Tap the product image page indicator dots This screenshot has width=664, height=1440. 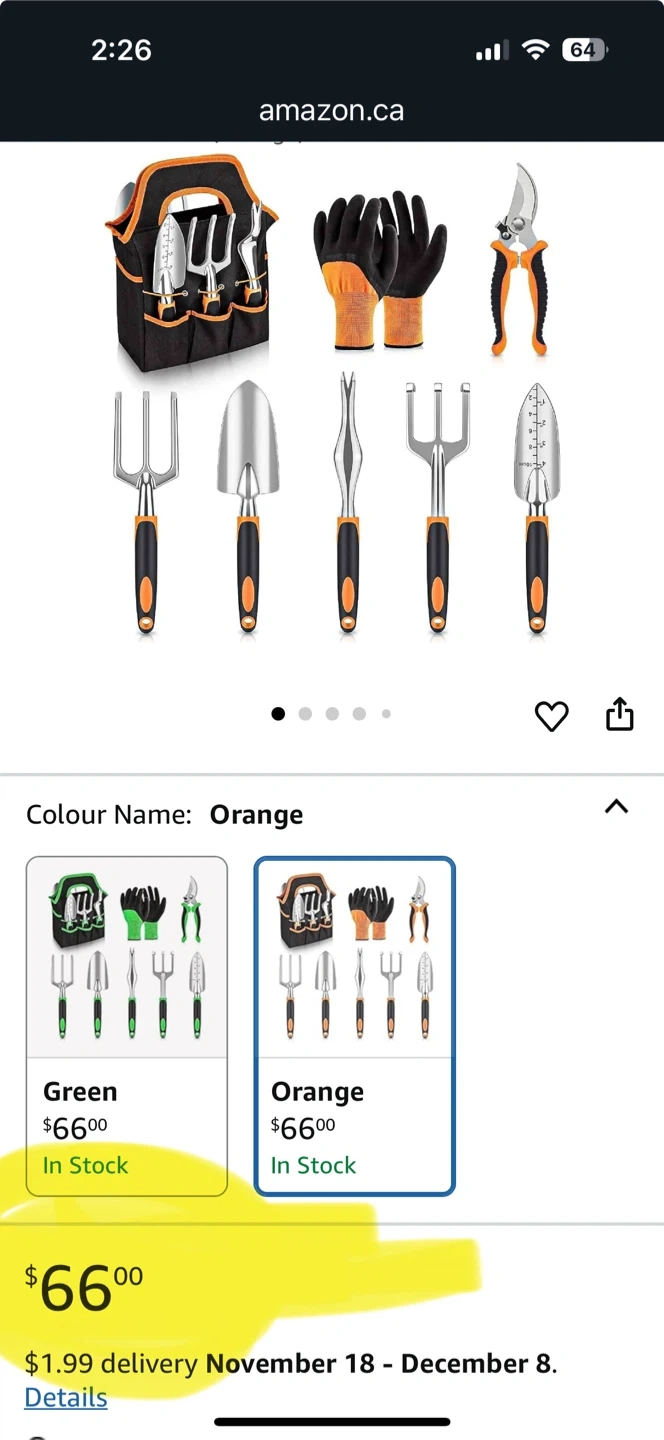point(331,714)
